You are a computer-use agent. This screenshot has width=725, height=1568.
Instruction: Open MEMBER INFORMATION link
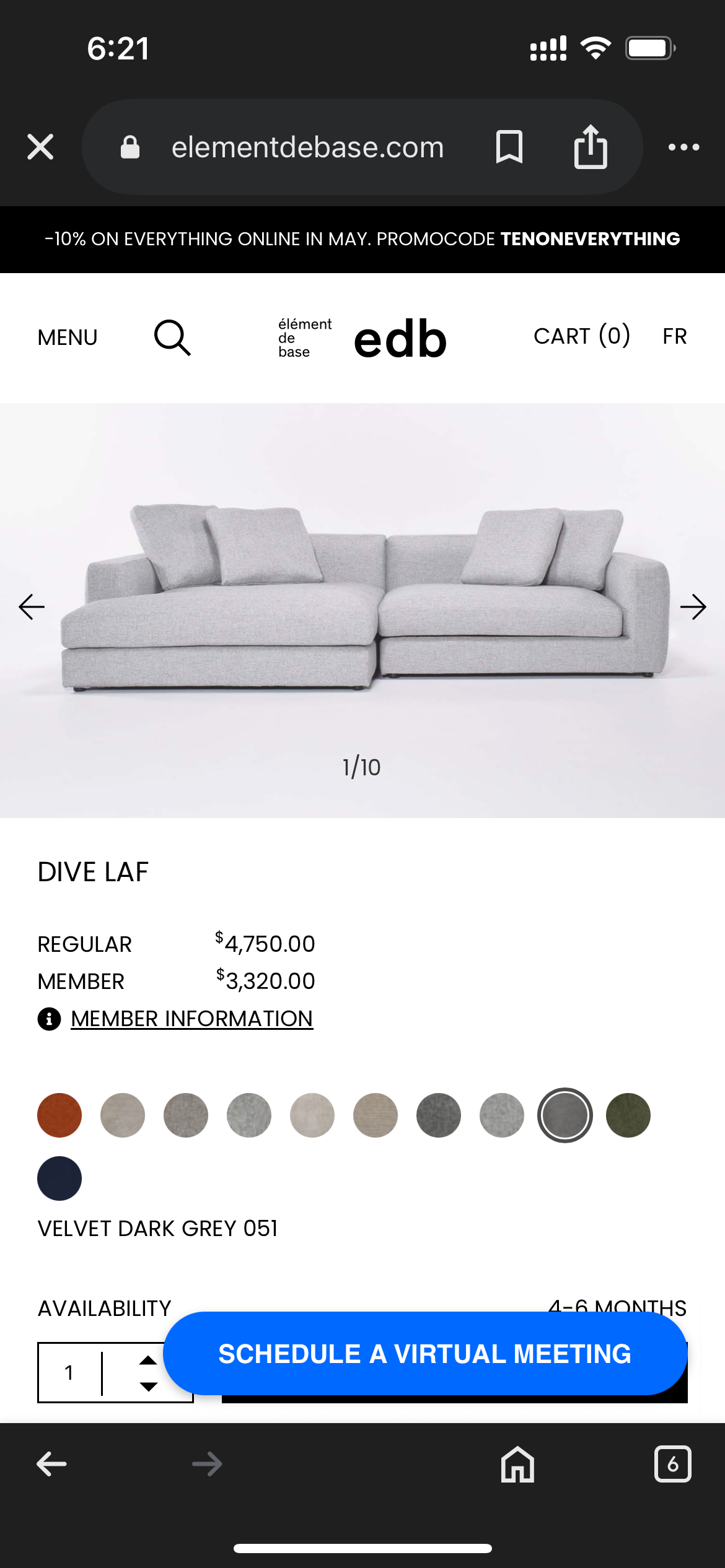[x=191, y=1019]
